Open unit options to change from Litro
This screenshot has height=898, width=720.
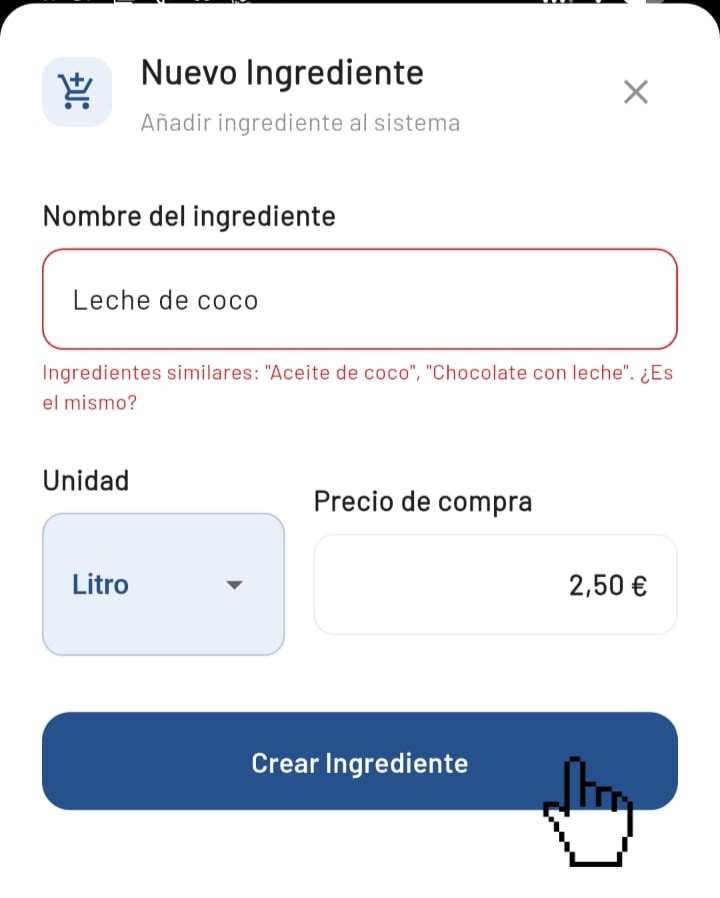tap(163, 585)
